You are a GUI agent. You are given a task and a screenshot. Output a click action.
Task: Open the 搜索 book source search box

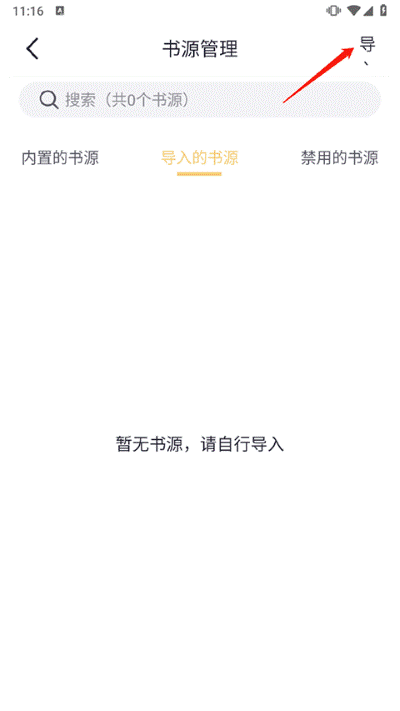200,100
